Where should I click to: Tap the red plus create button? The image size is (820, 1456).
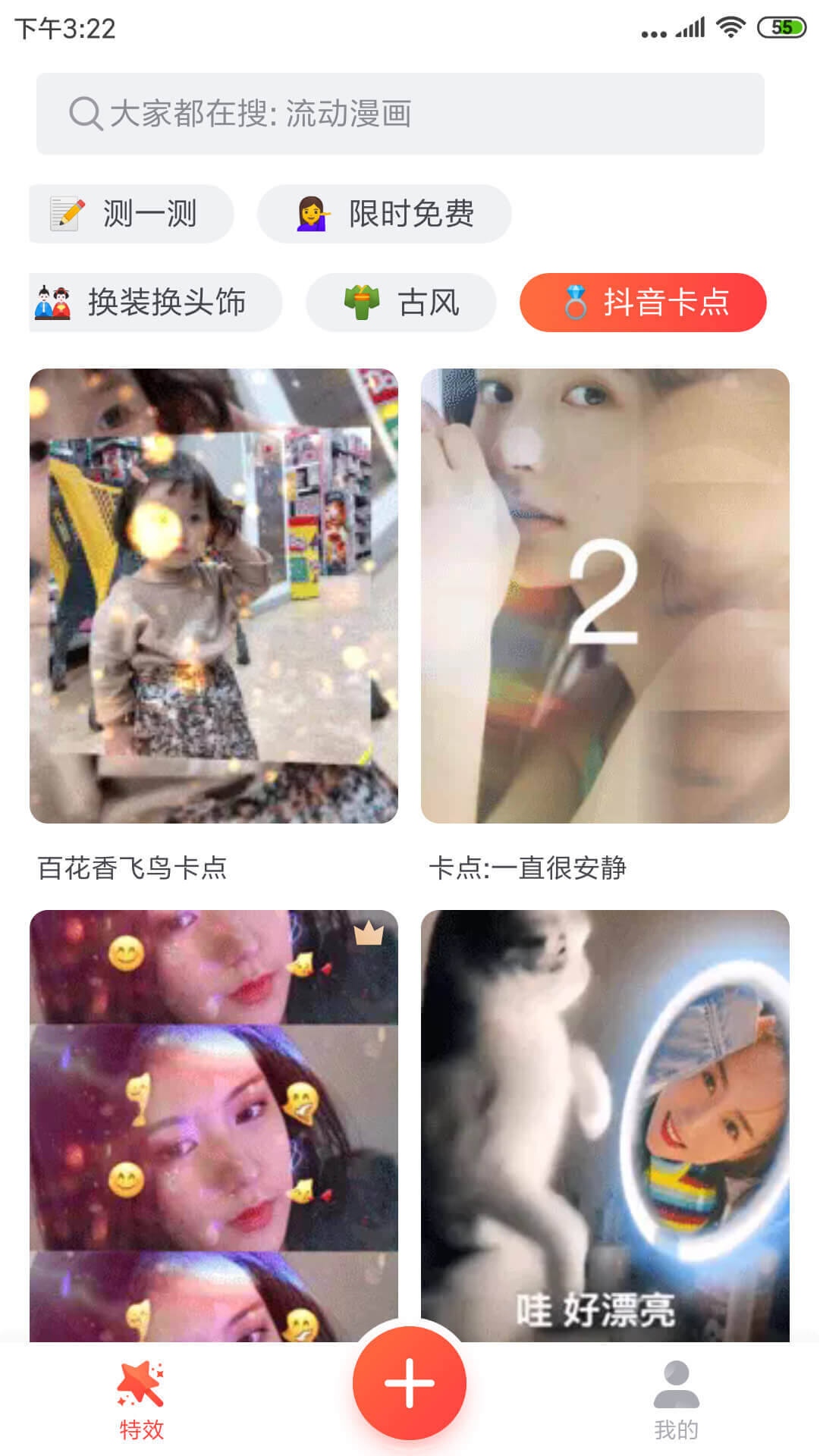(x=410, y=1383)
